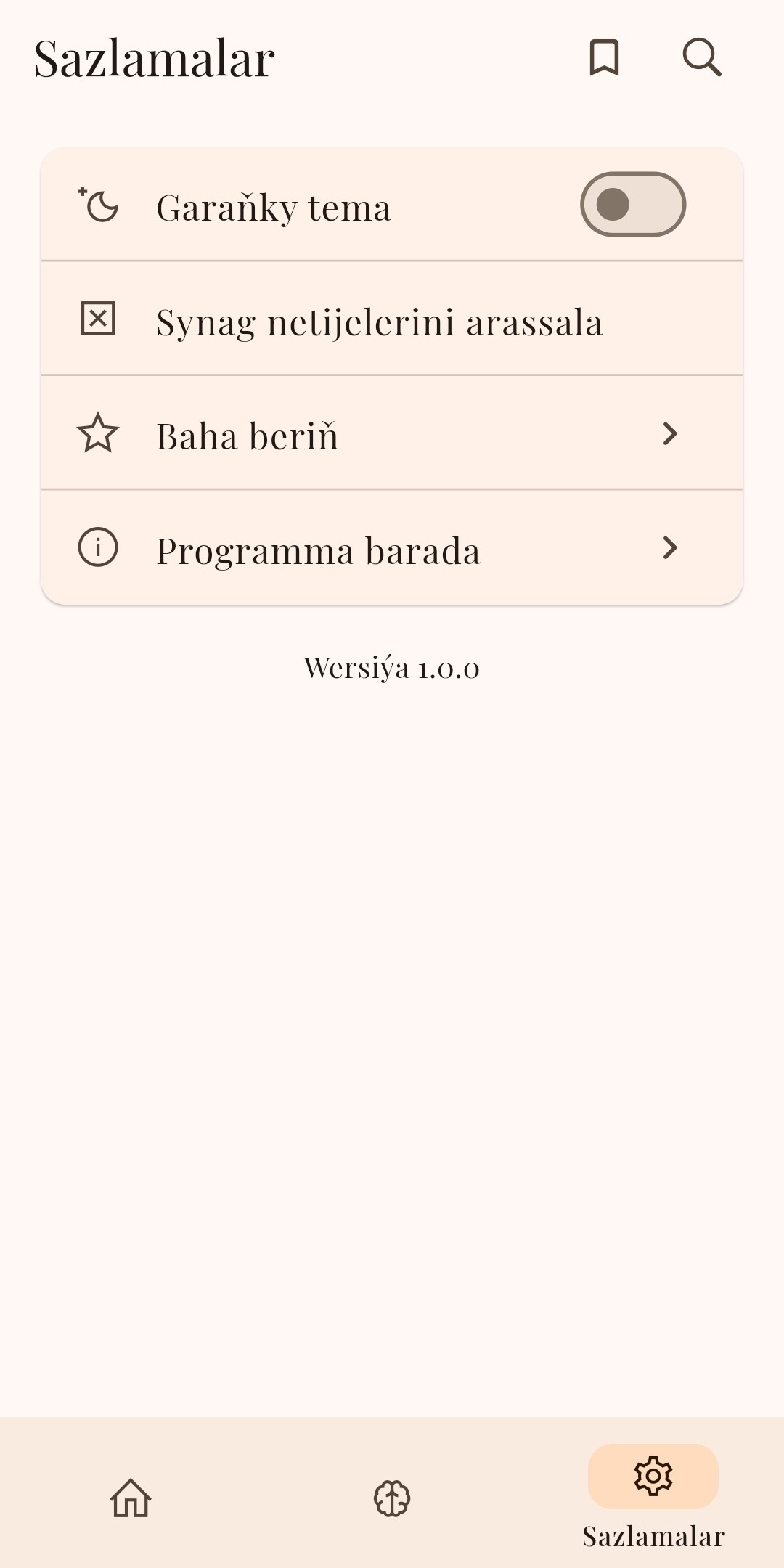Toggle the Garaňky tema switch
The width and height of the screenshot is (784, 1568).
tap(633, 204)
